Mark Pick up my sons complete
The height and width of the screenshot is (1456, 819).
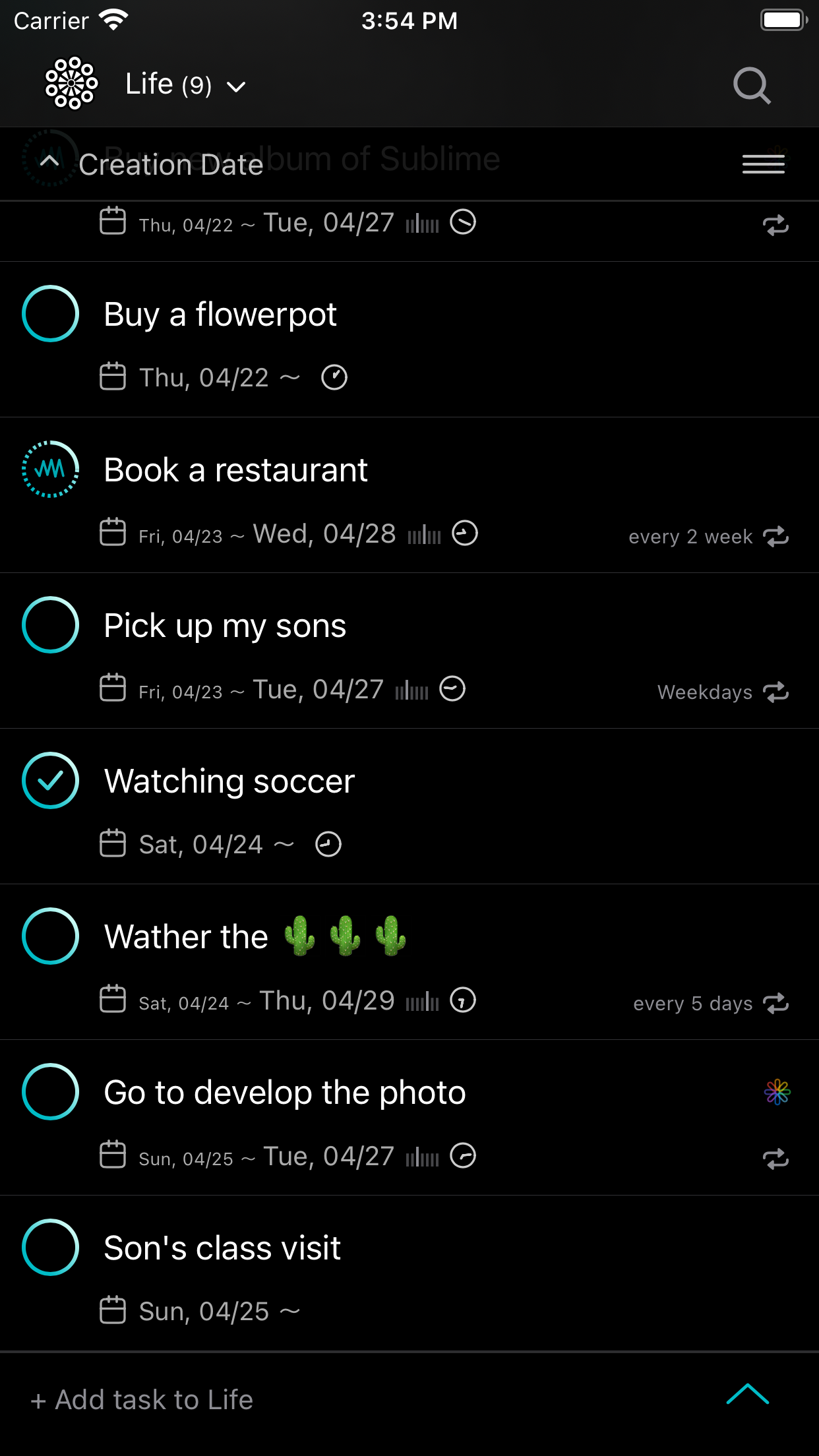[50, 625]
